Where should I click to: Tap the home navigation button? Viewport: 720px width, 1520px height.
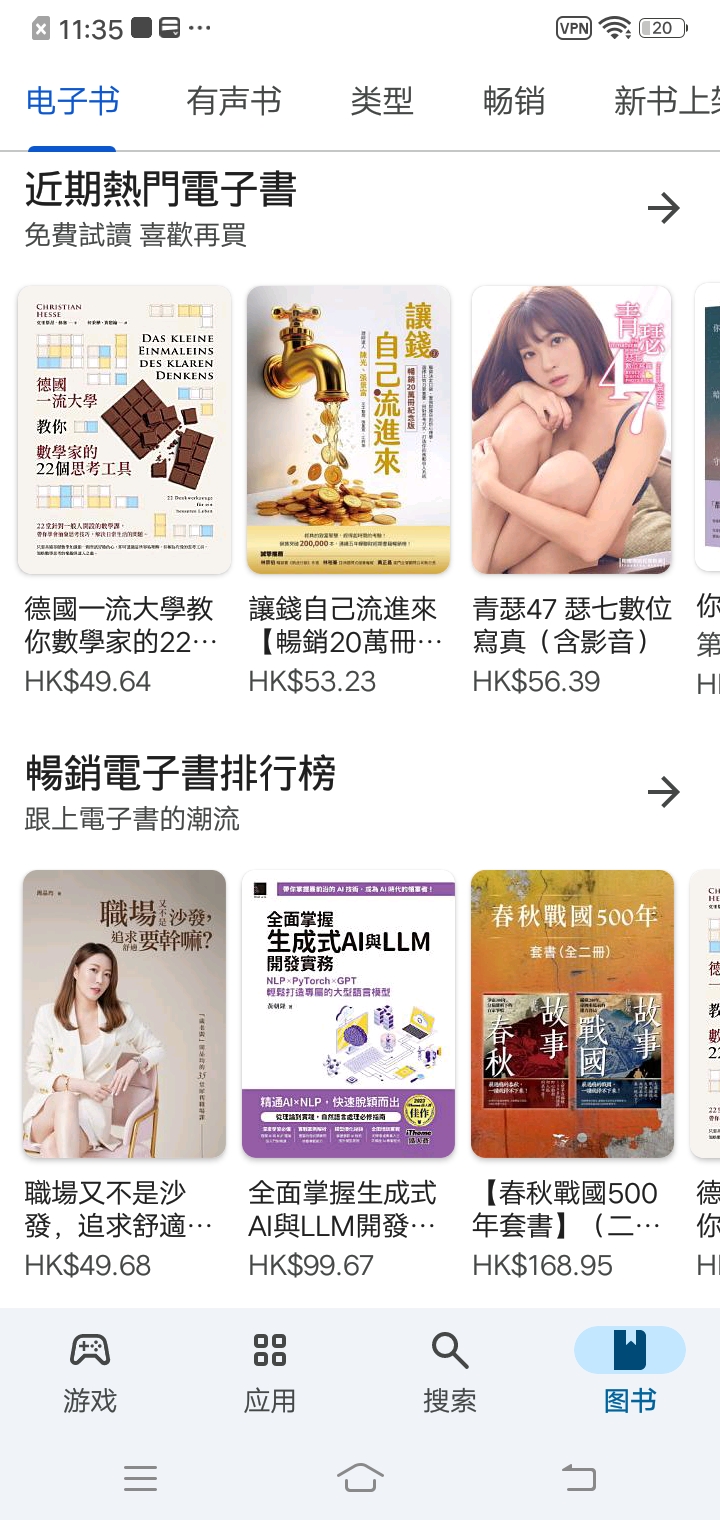(x=360, y=1477)
